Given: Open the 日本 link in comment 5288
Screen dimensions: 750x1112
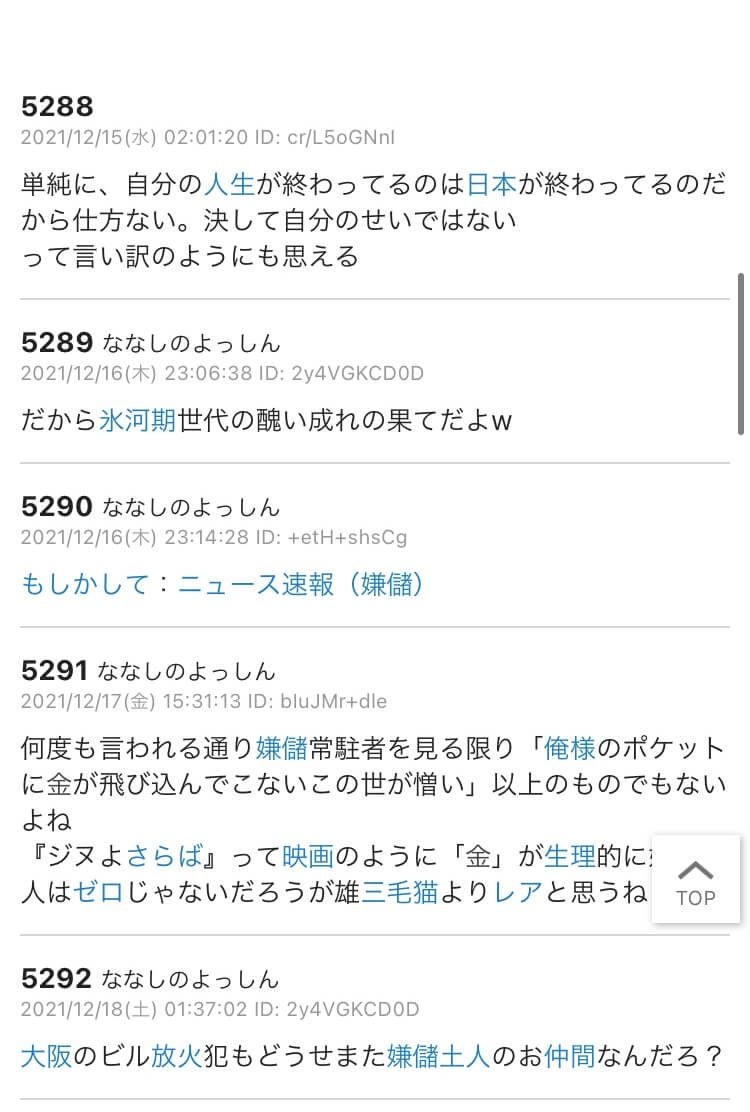Looking at the screenshot, I should (x=493, y=184).
